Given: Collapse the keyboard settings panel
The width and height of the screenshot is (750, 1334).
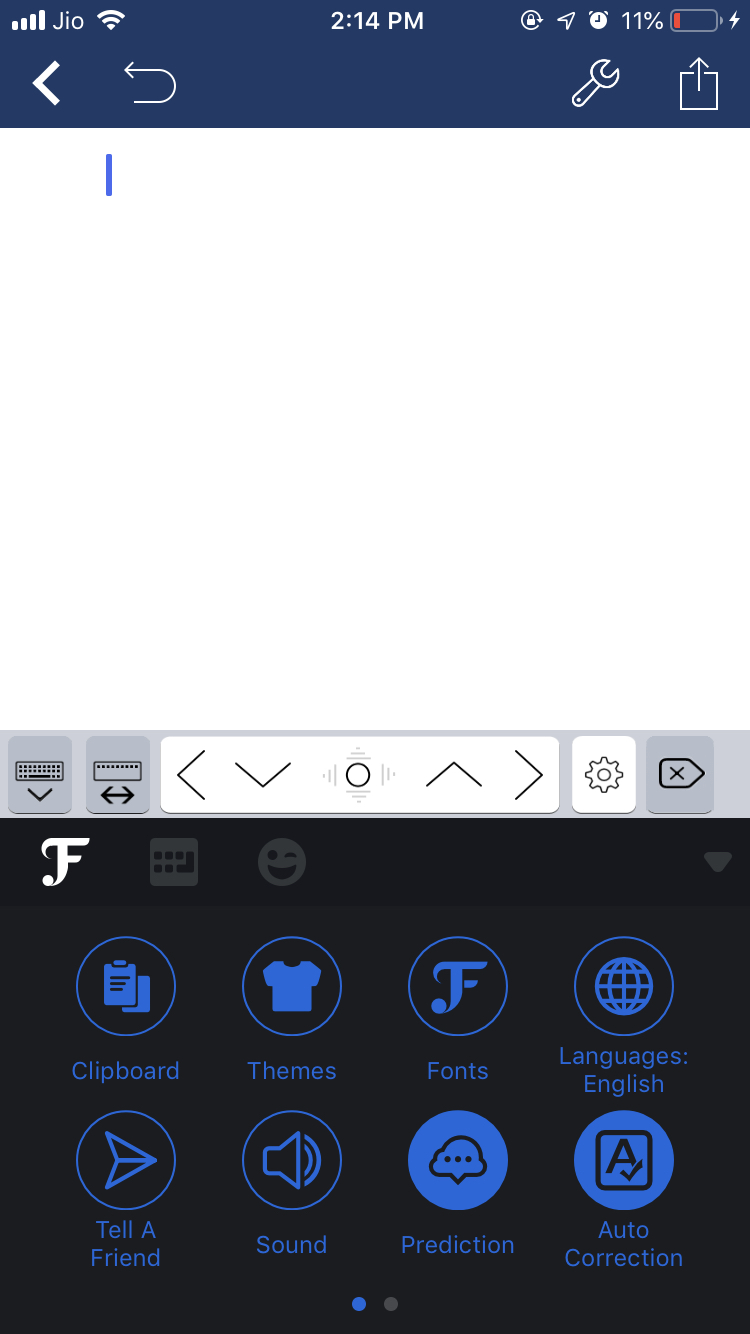Looking at the screenshot, I should [x=717, y=861].
